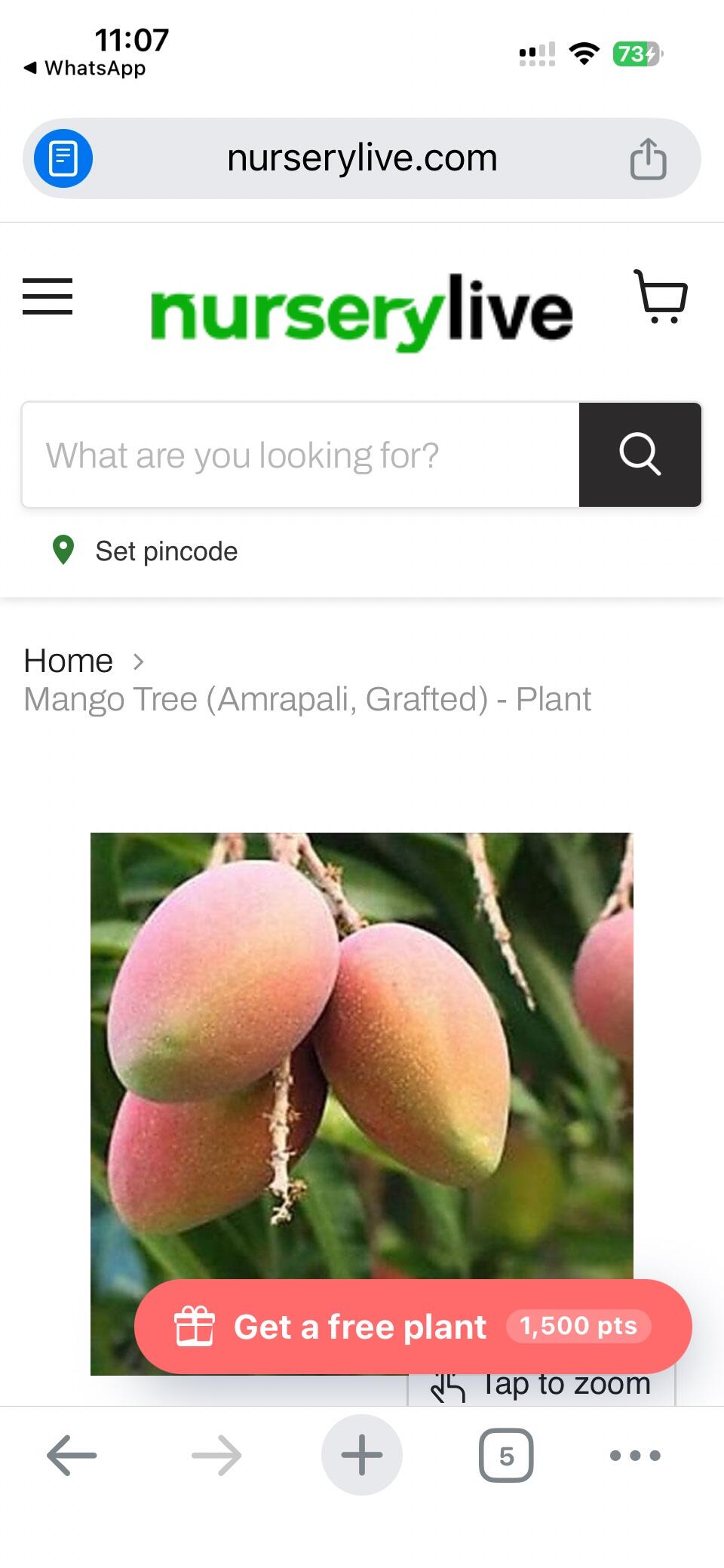Tap the dark search magnifier button

click(640, 455)
